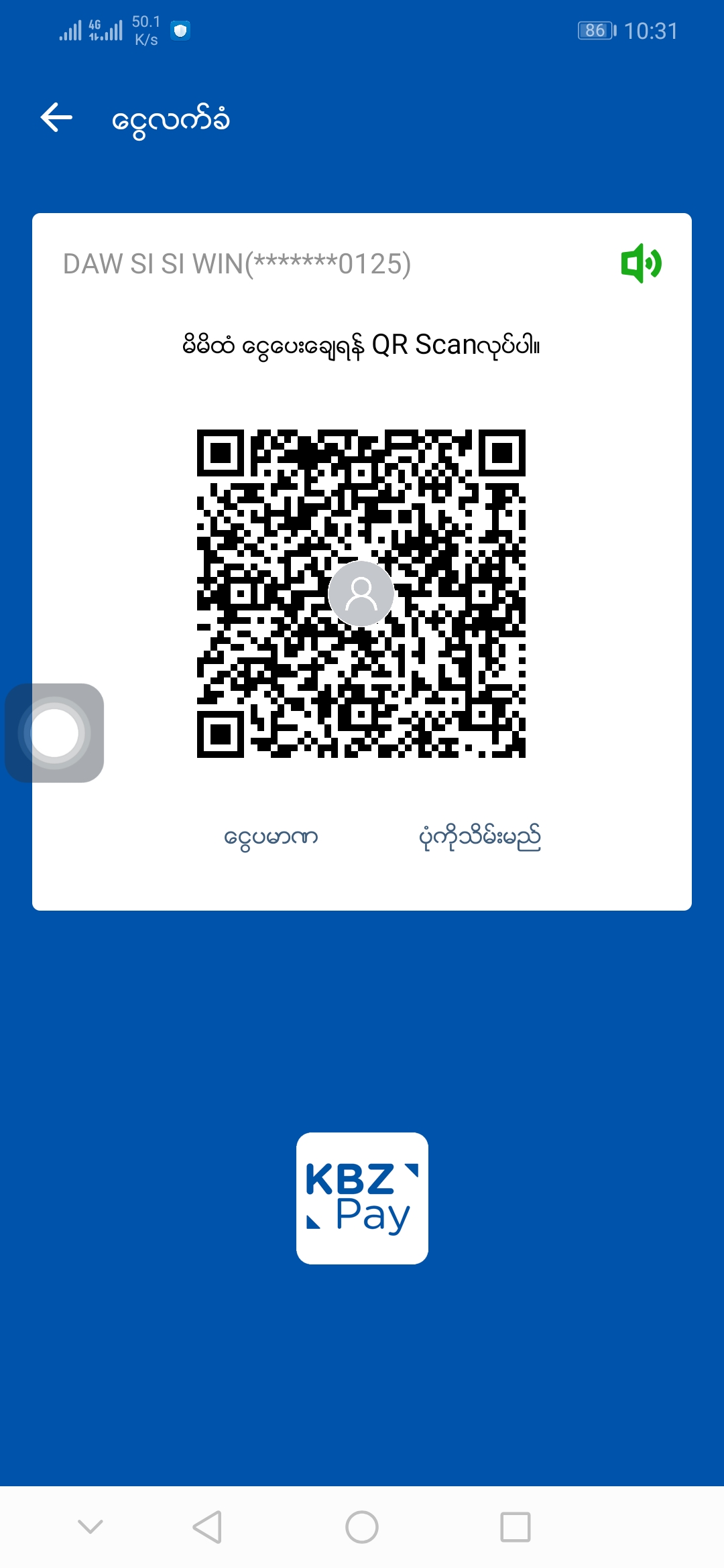Open the floating assistive touch button

pos(54,732)
